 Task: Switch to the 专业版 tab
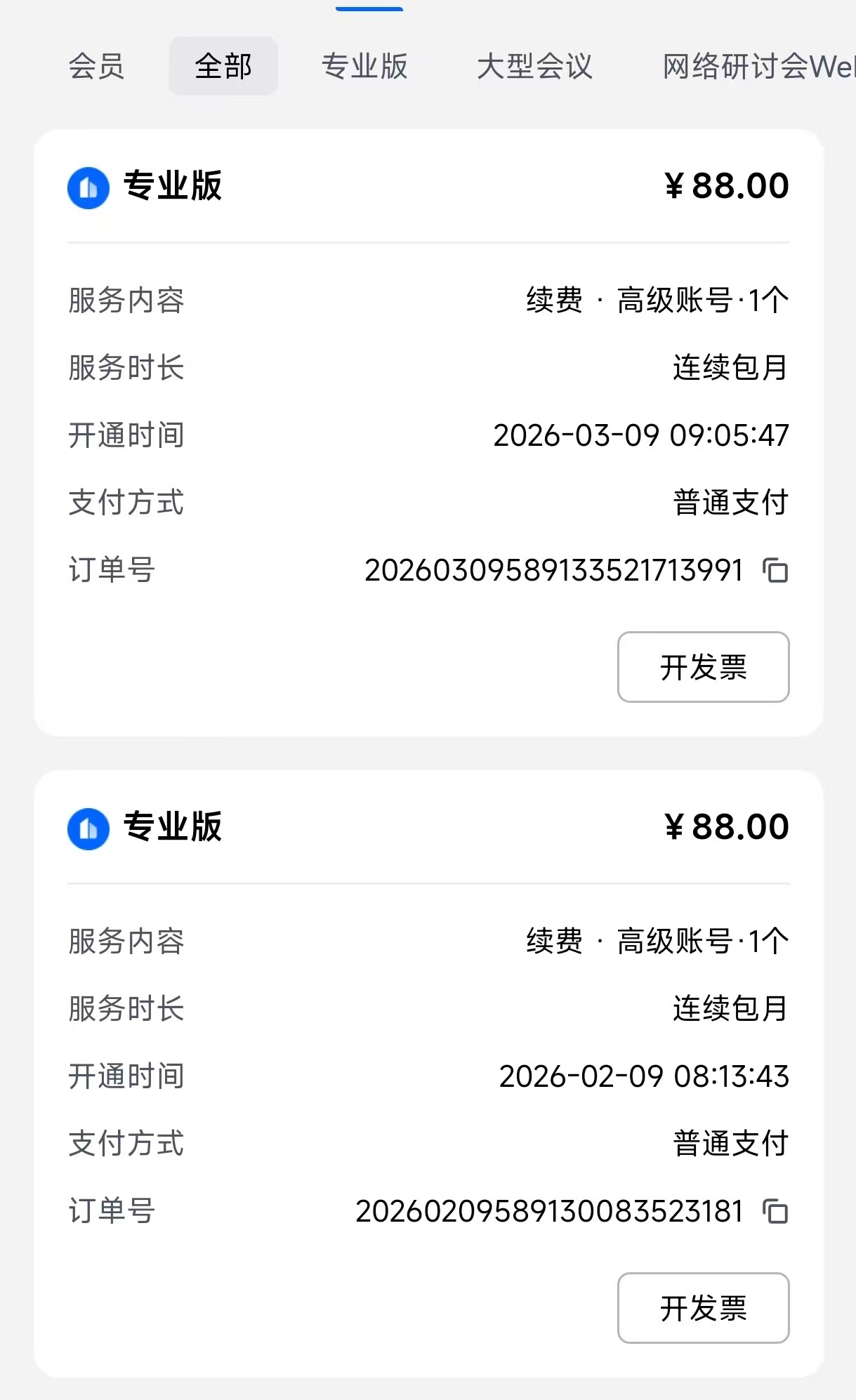click(364, 67)
